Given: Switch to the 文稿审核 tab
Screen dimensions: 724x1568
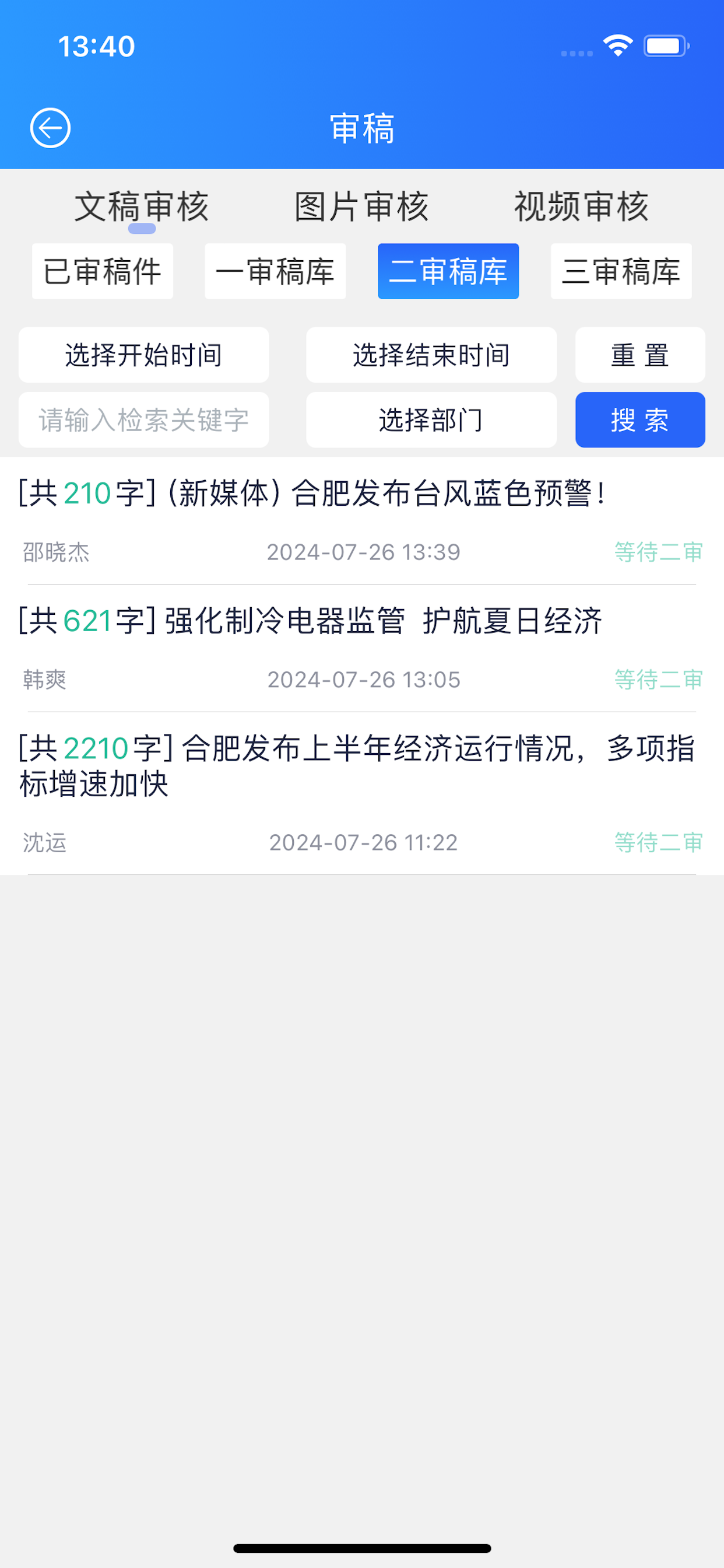Looking at the screenshot, I should (x=142, y=206).
